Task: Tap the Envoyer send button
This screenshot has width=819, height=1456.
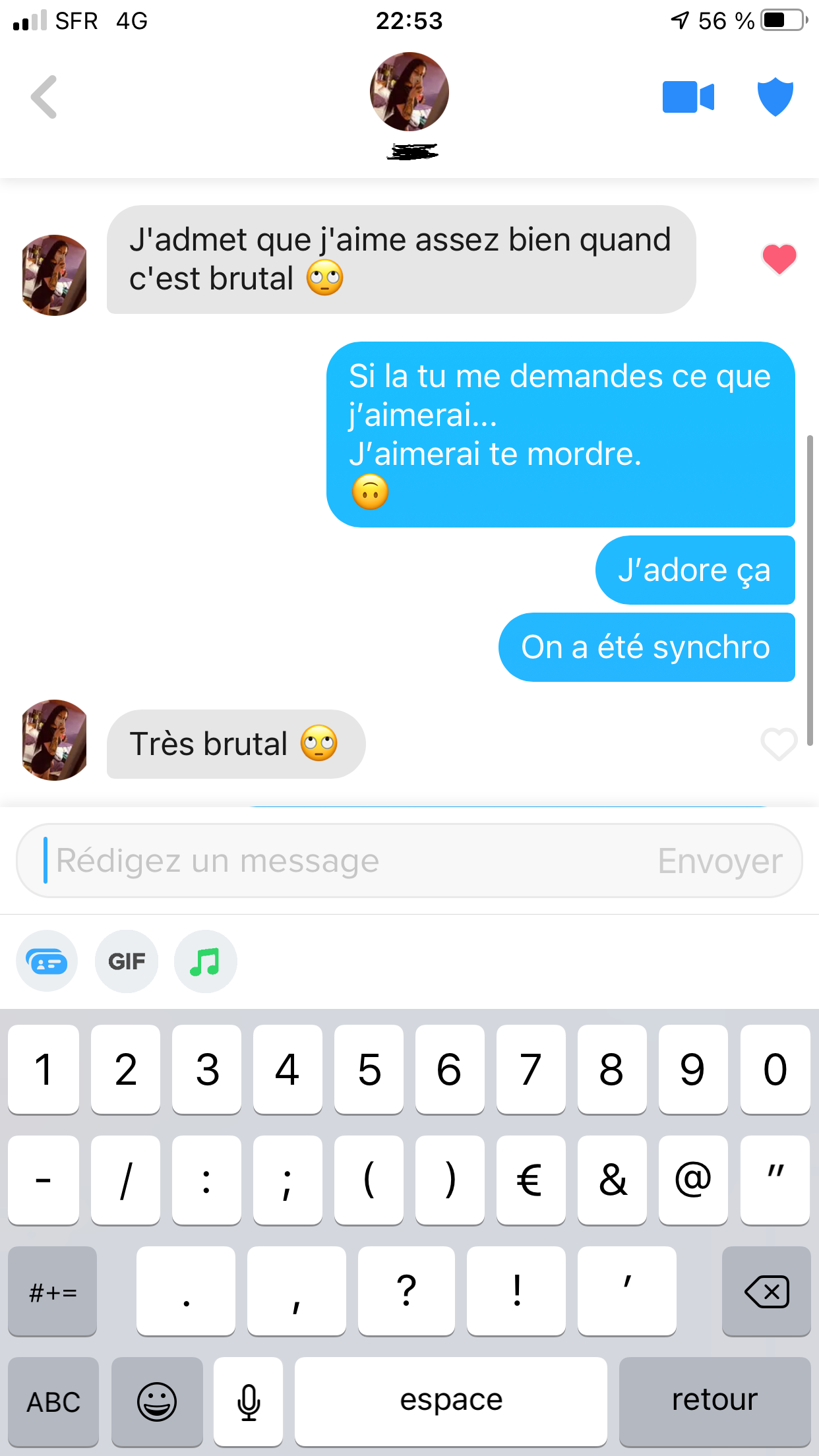Action: 720,861
